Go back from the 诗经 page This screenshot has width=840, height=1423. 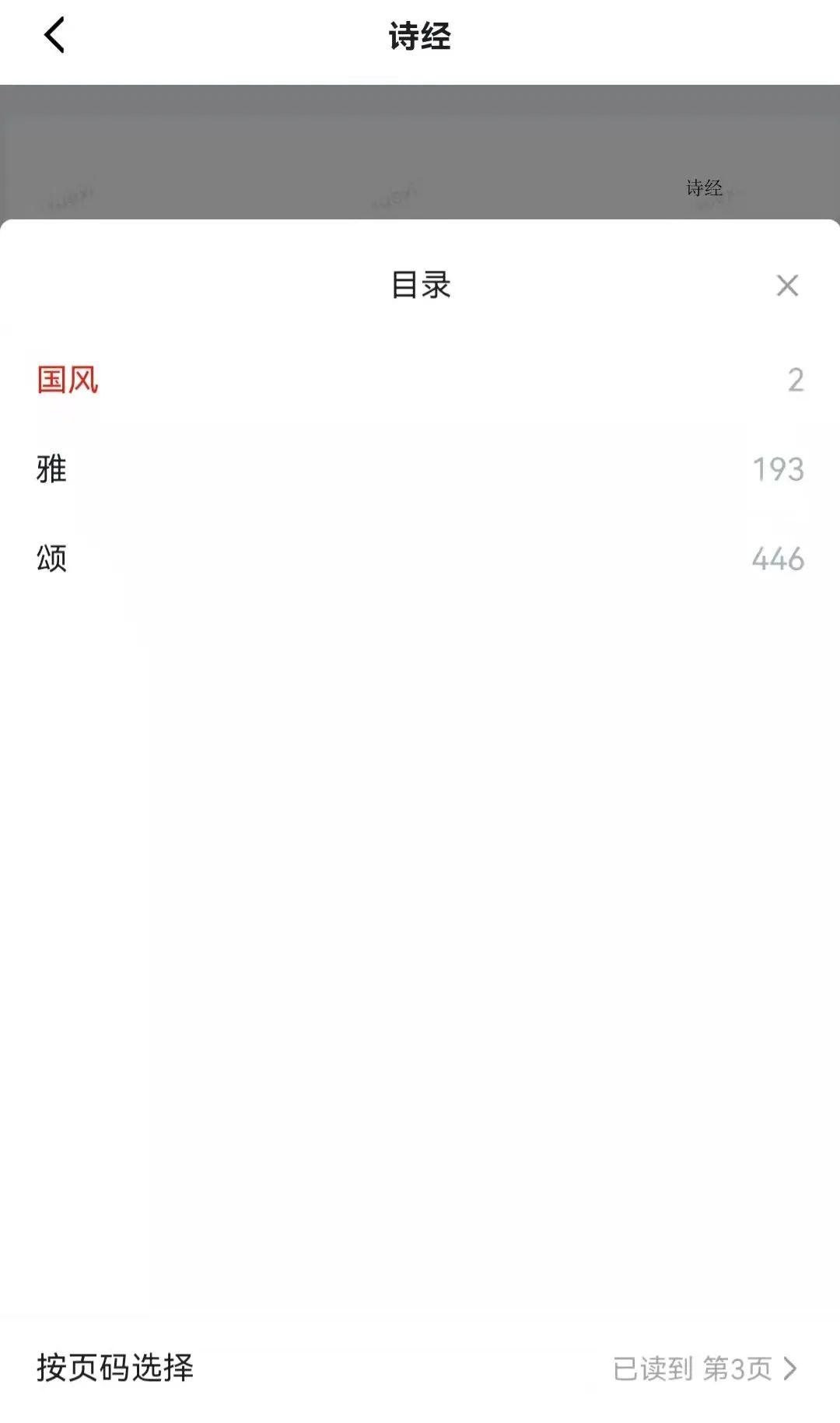coord(54,36)
